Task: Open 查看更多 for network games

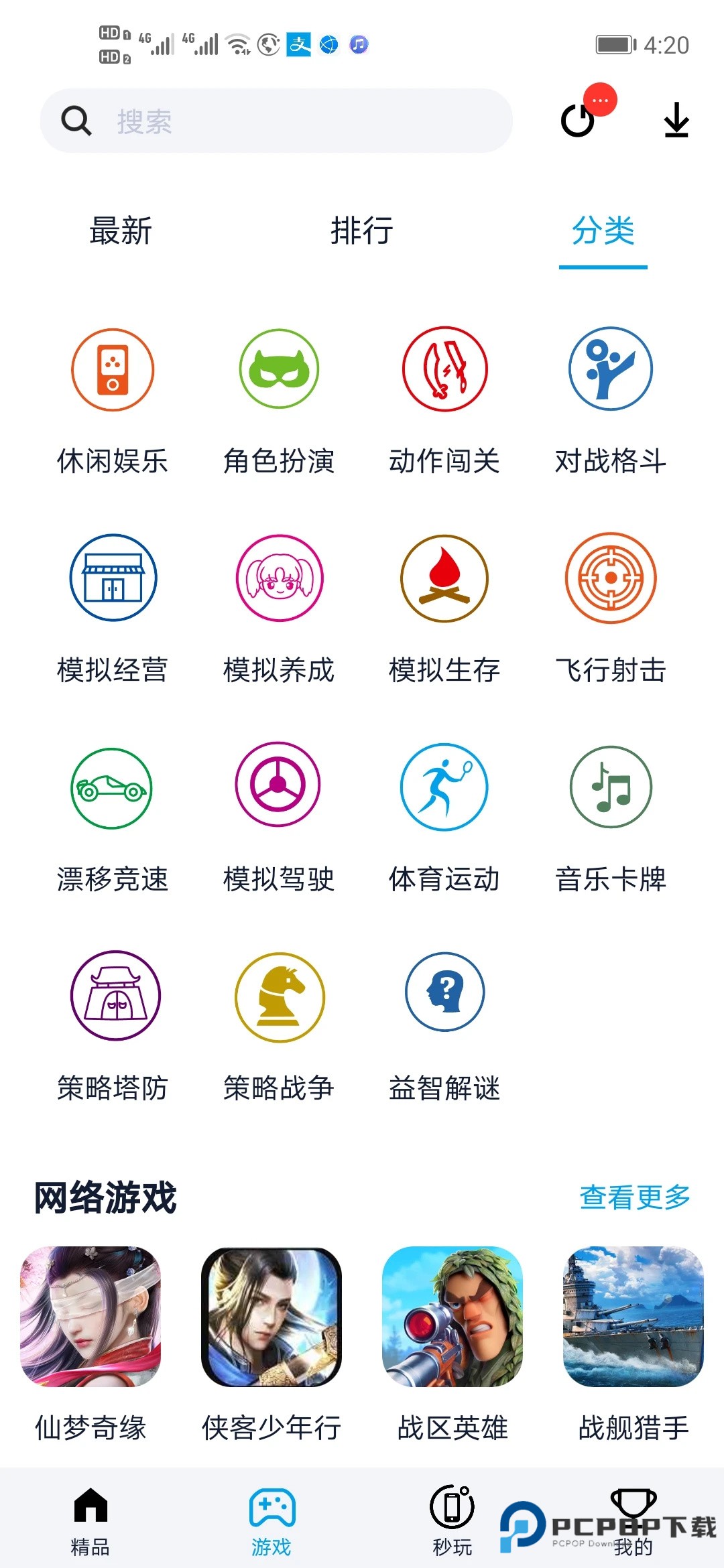Action: [635, 1199]
